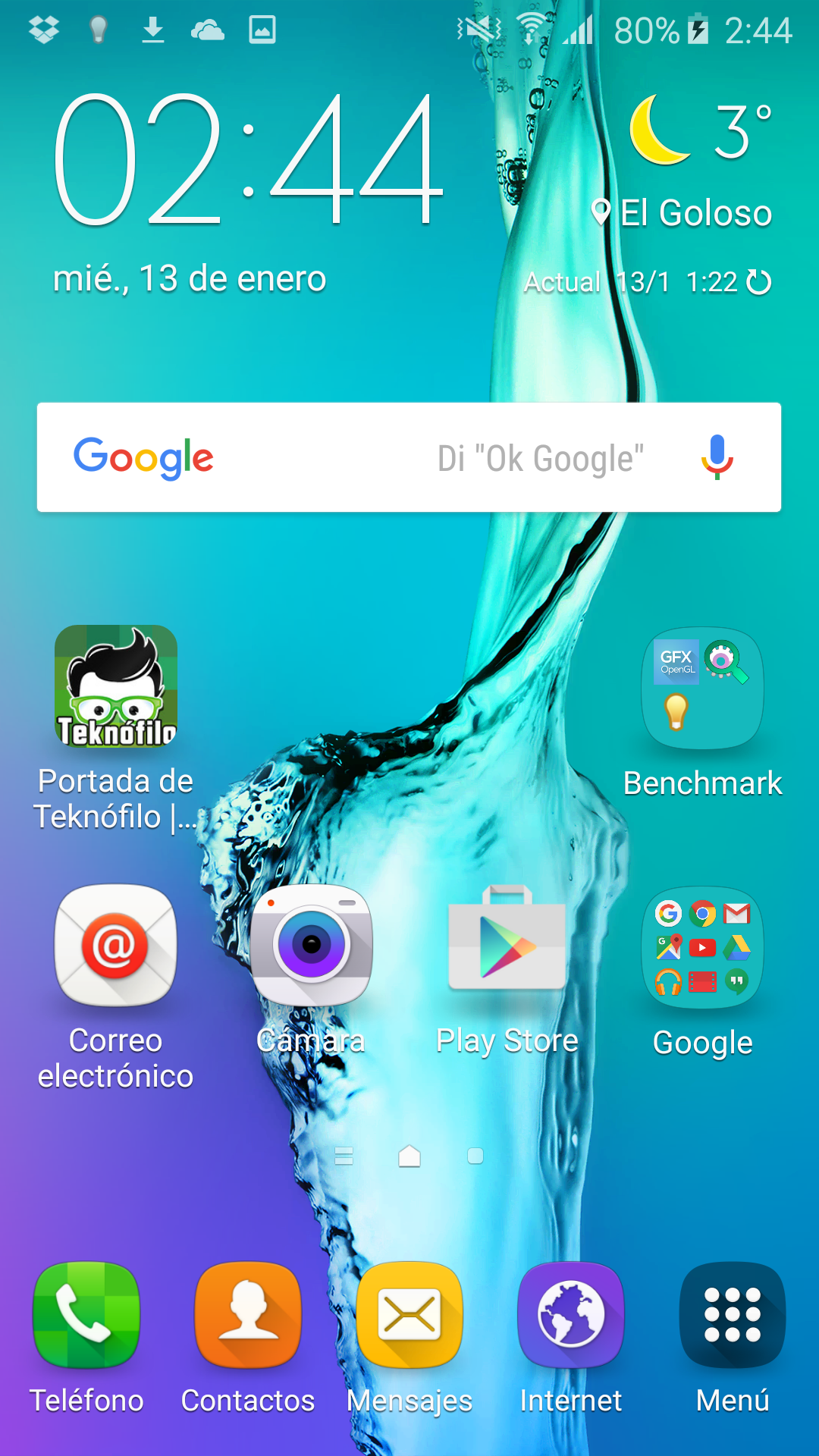Tap the Google search bar
The width and height of the screenshot is (819, 1456).
click(409, 457)
